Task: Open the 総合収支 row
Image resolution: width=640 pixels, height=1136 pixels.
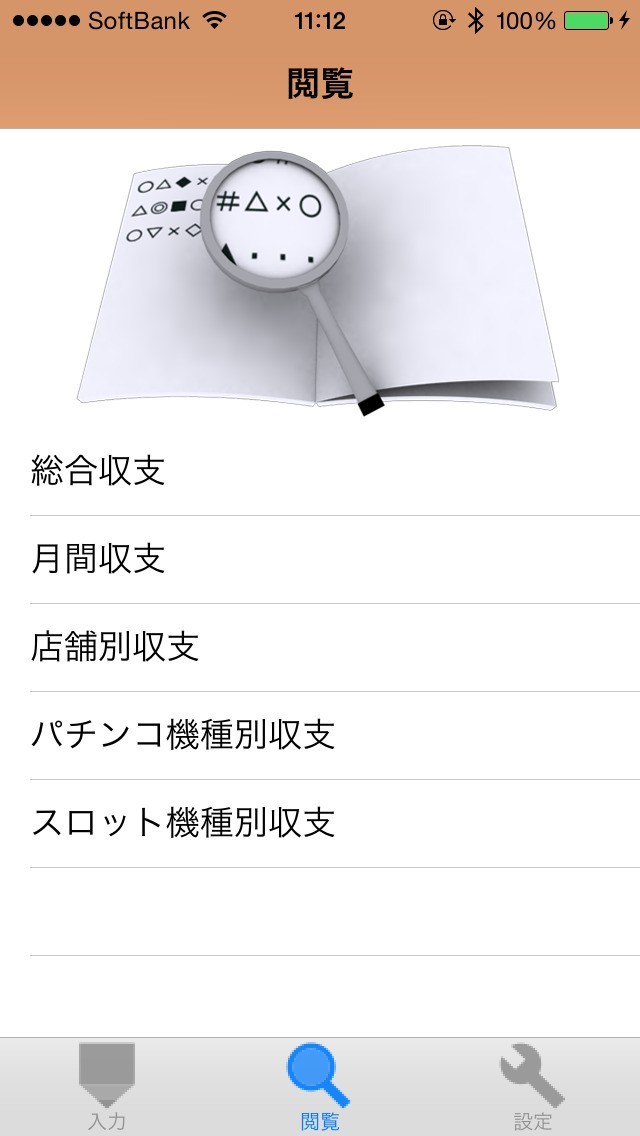Action: [x=320, y=472]
